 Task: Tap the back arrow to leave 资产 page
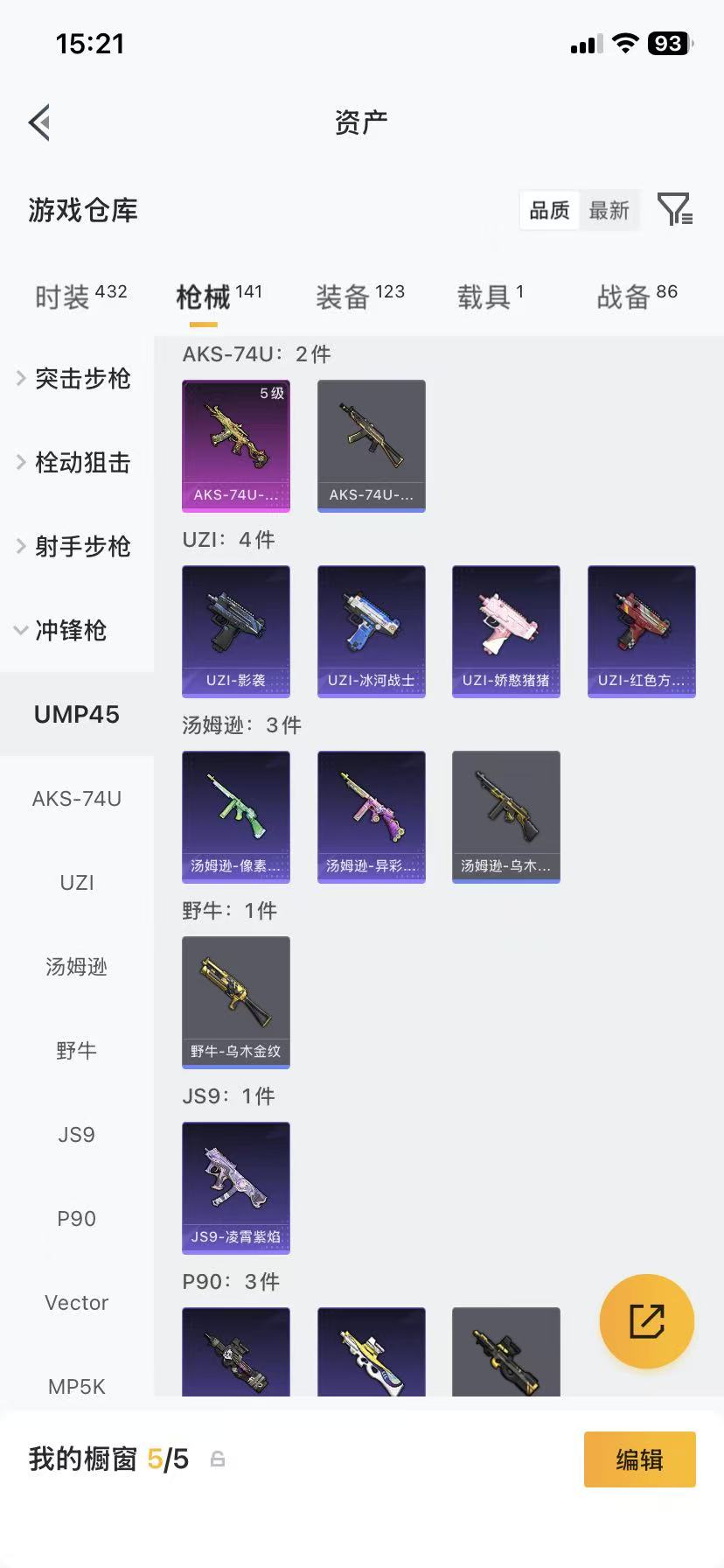coord(38,122)
